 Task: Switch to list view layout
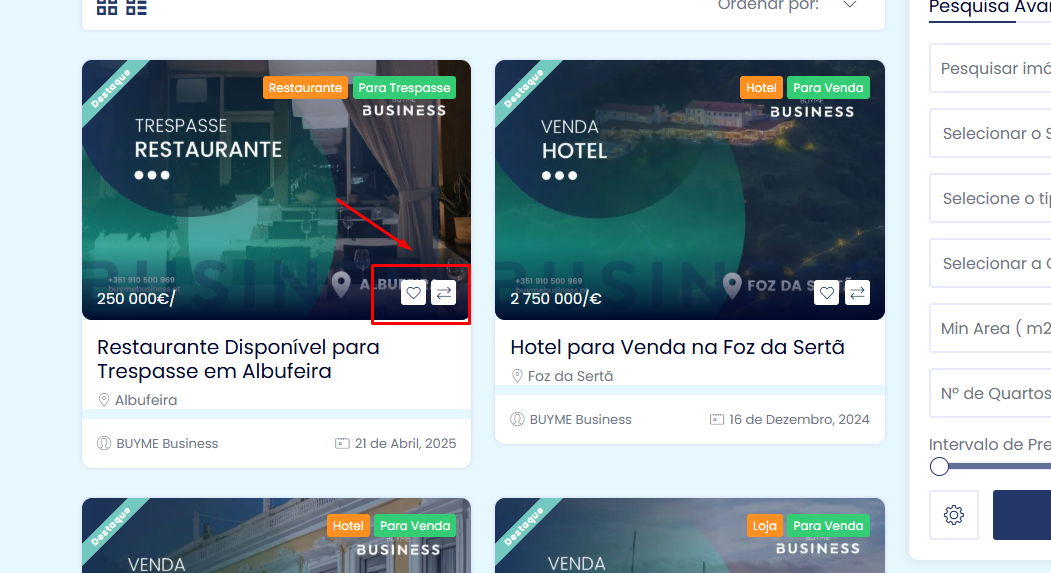(x=137, y=7)
